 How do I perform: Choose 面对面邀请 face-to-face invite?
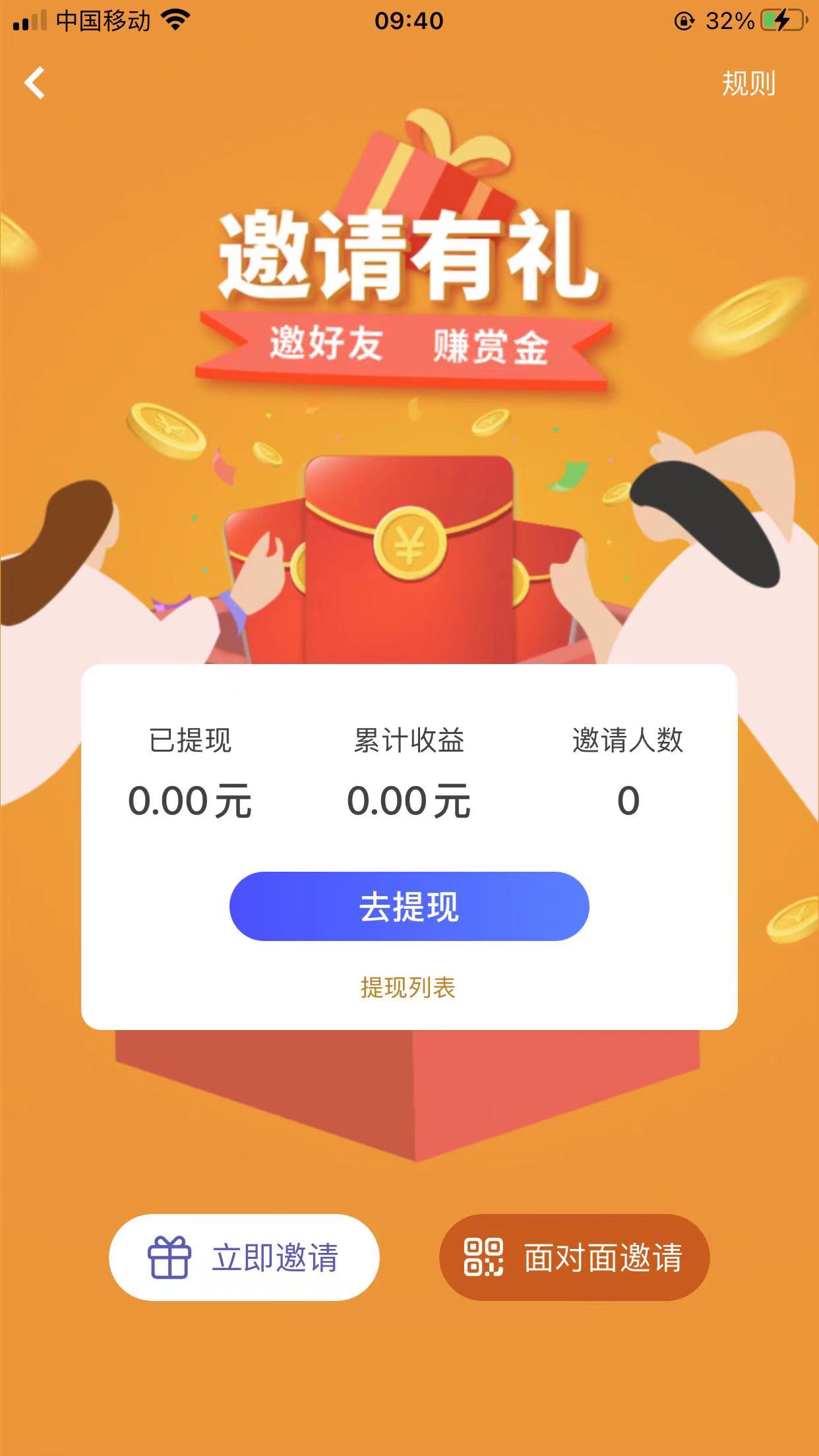pos(574,1257)
